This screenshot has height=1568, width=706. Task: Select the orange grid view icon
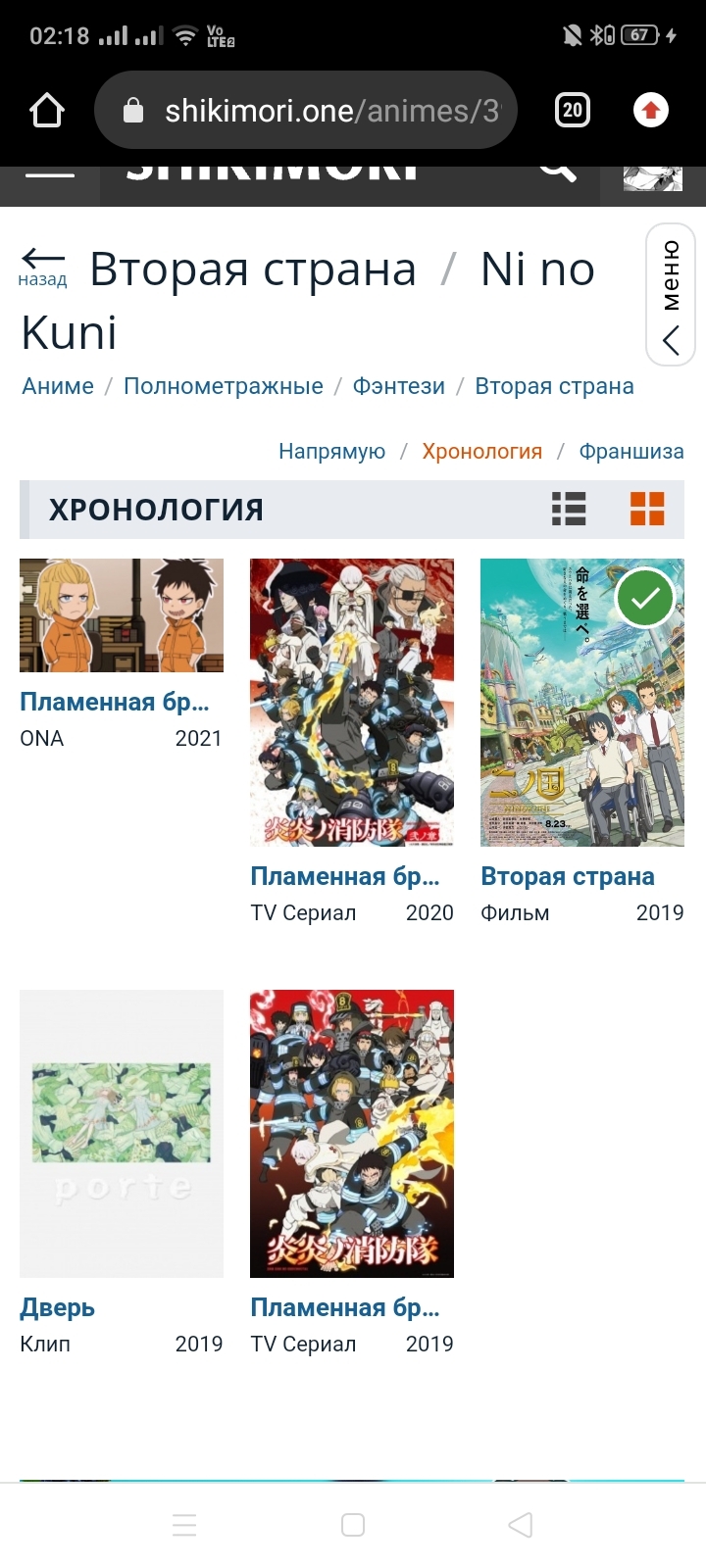tap(647, 510)
